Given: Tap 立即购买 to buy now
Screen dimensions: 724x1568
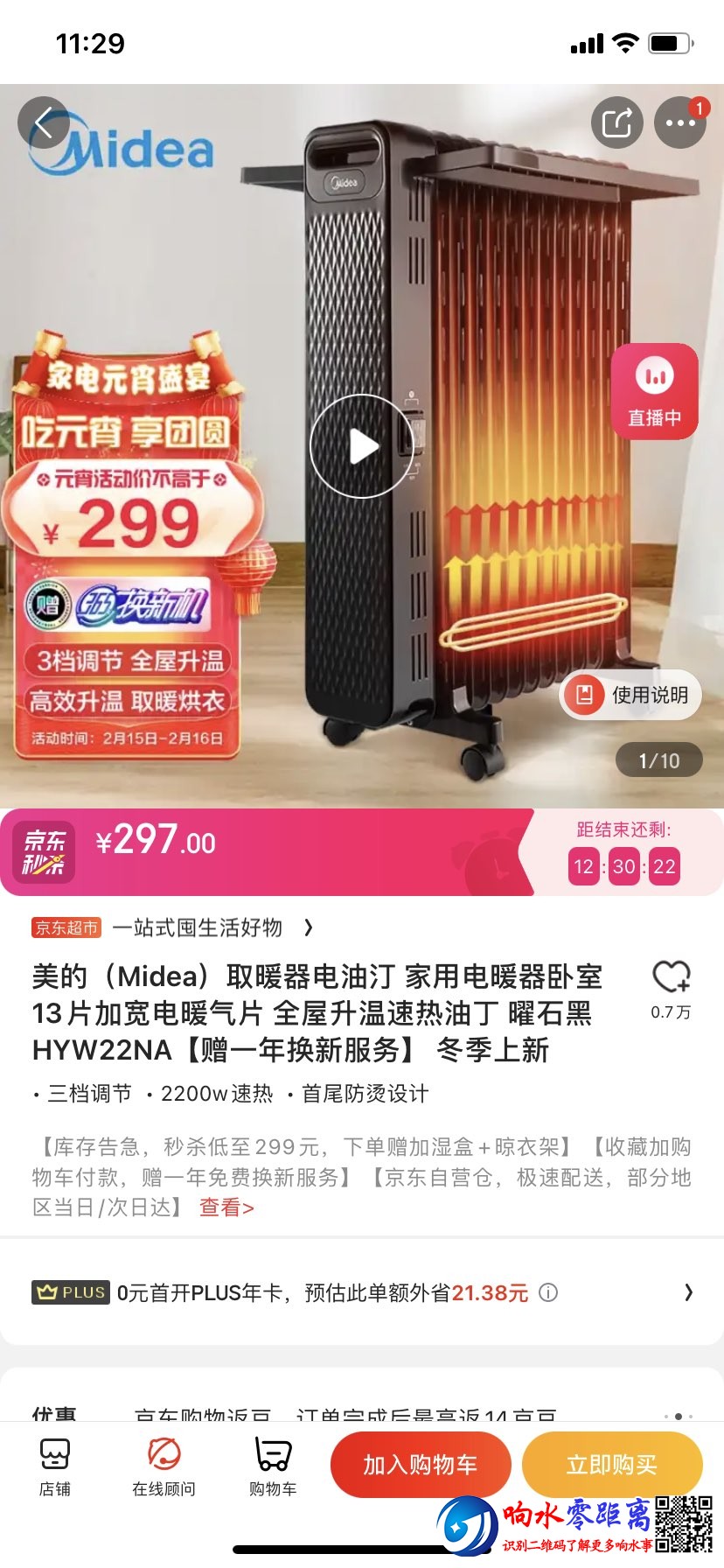Looking at the screenshot, I should point(611,1465).
